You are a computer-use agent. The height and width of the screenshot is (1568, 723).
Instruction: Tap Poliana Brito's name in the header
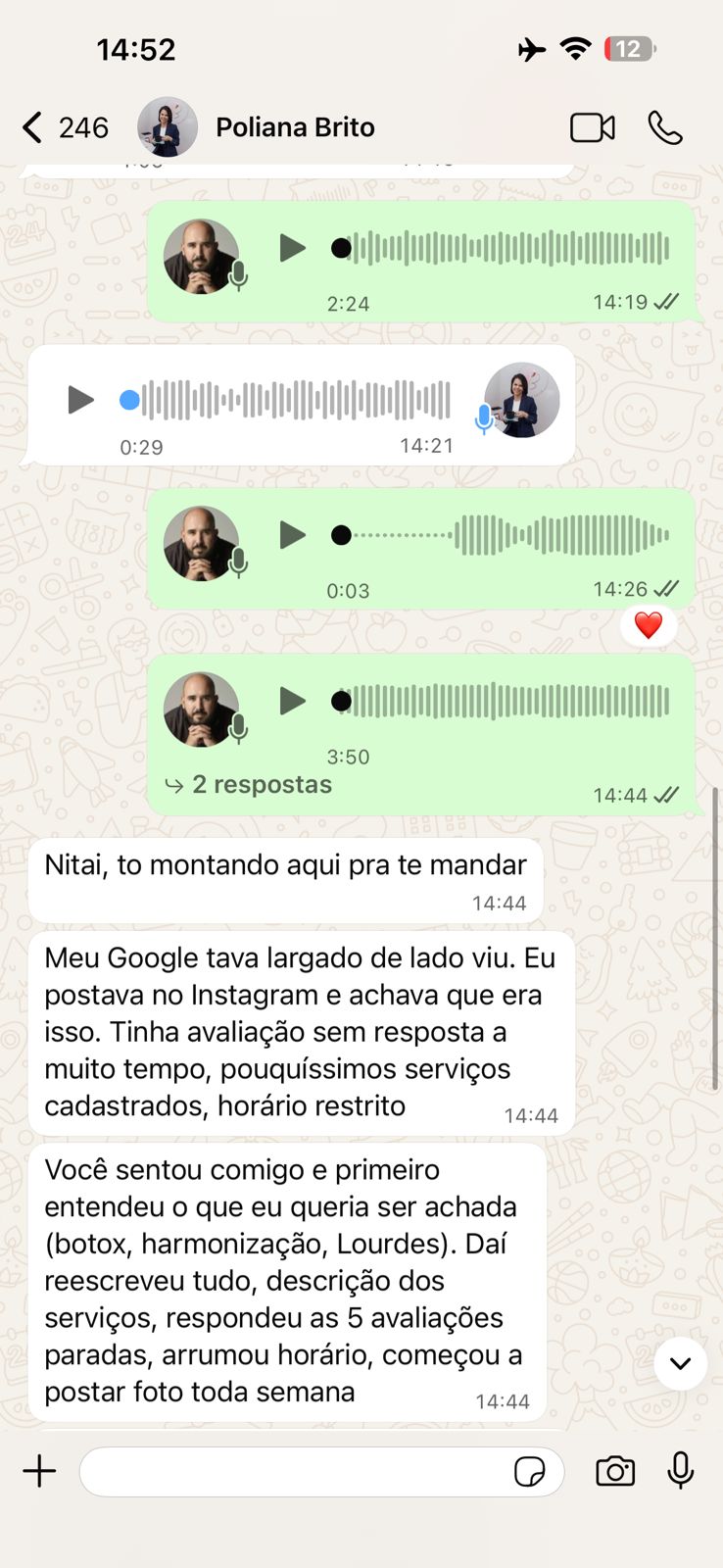[x=295, y=126]
